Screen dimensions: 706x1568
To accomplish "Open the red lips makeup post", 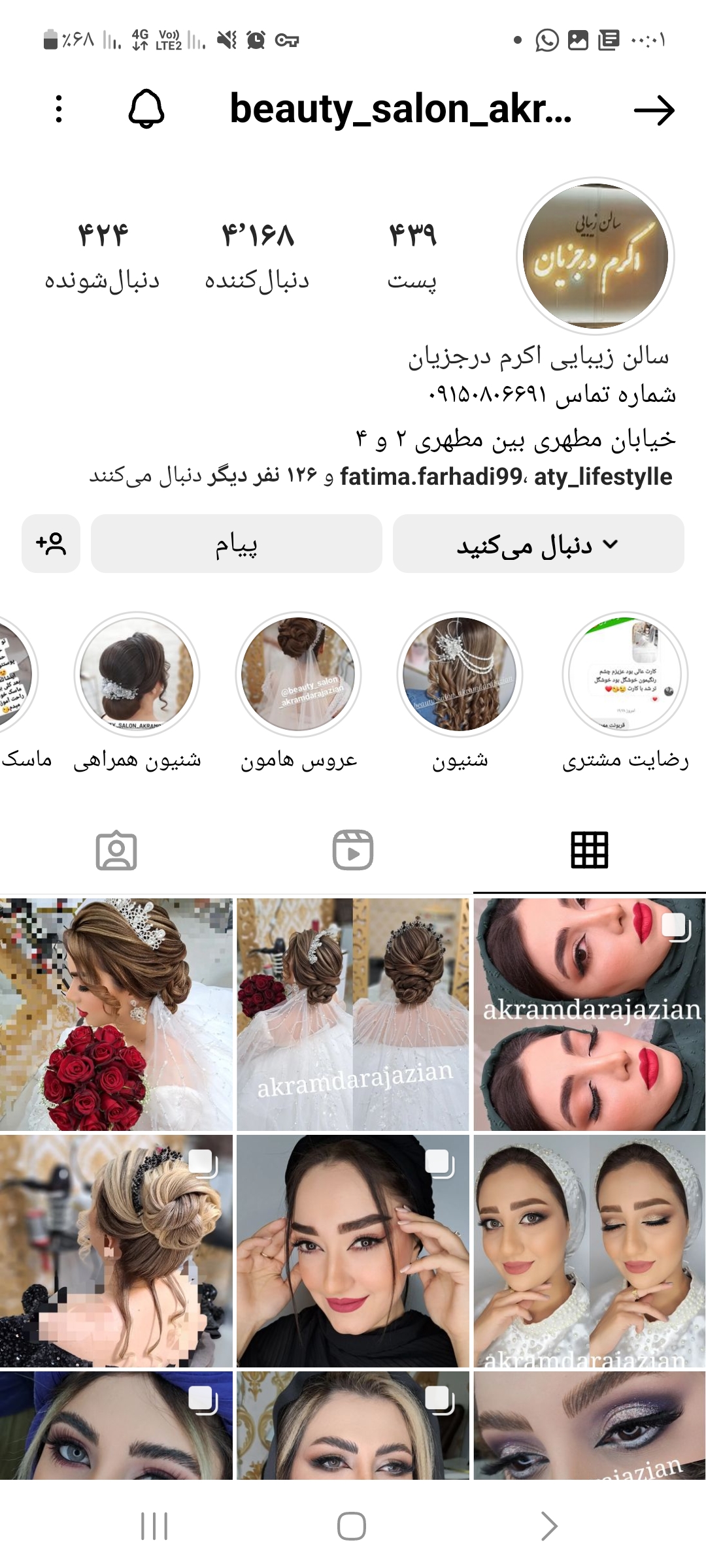I will coord(589,1014).
